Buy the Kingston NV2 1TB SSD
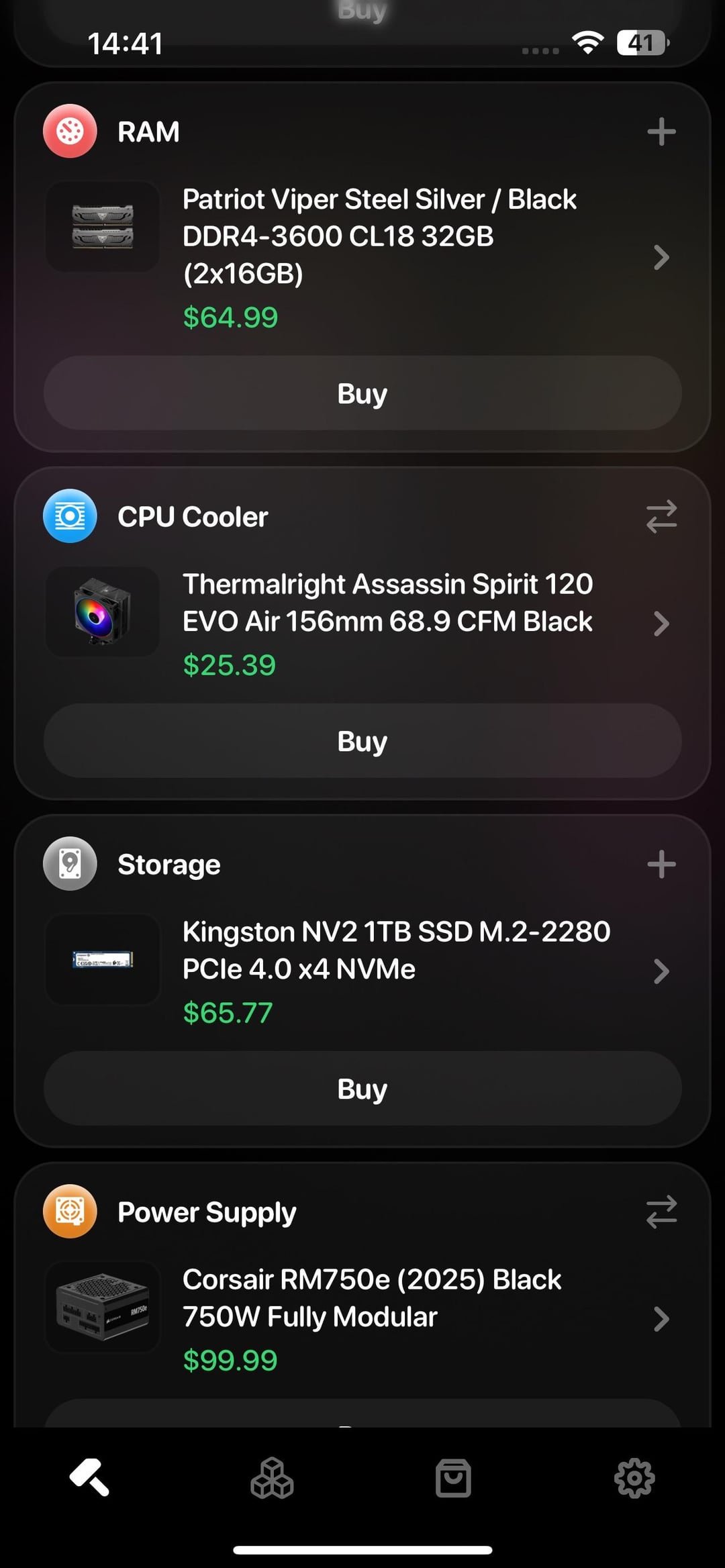Viewport: 725px width, 1568px height. (362, 1089)
